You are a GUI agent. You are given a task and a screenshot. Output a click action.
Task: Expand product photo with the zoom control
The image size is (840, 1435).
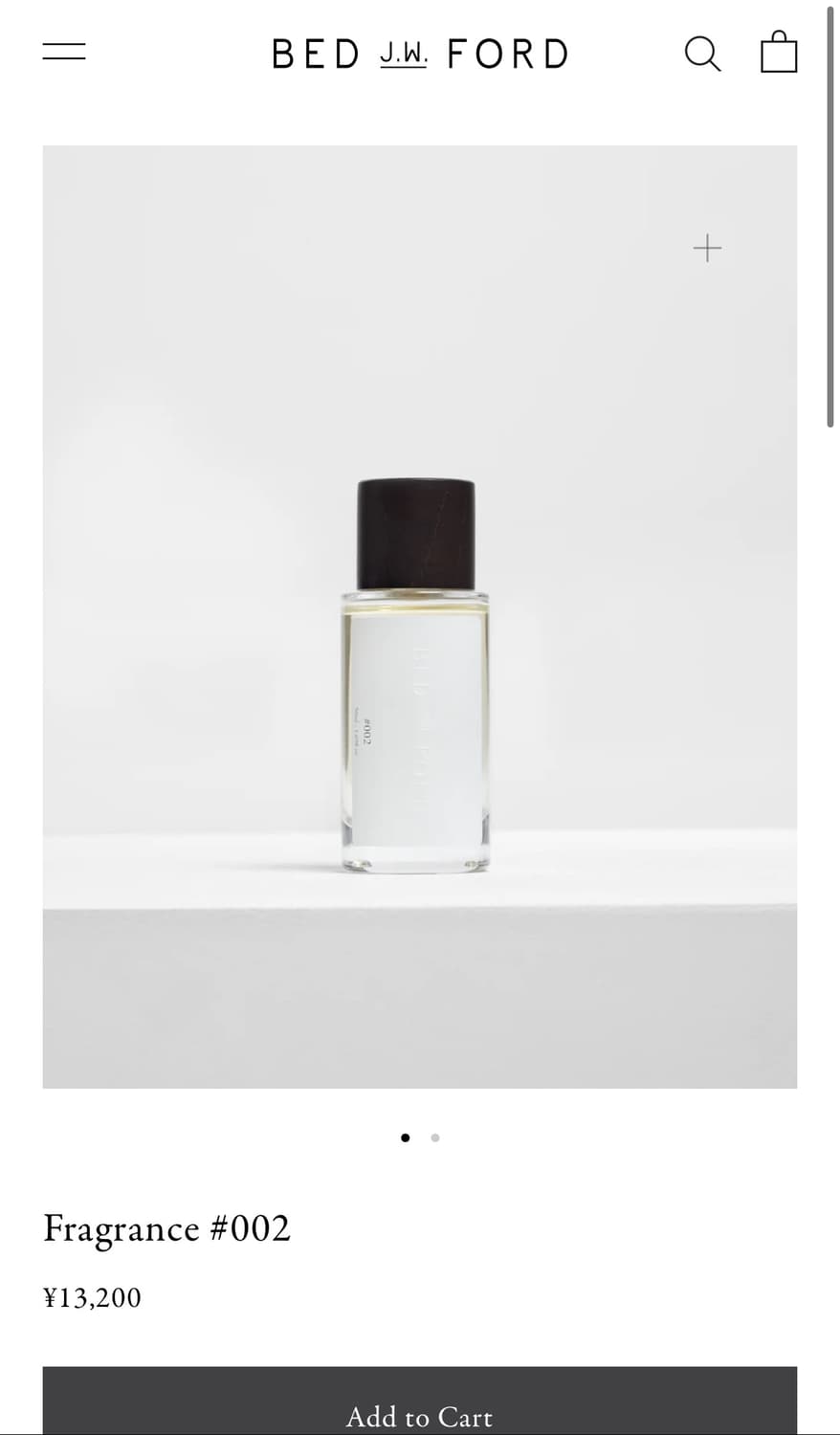[x=707, y=248]
